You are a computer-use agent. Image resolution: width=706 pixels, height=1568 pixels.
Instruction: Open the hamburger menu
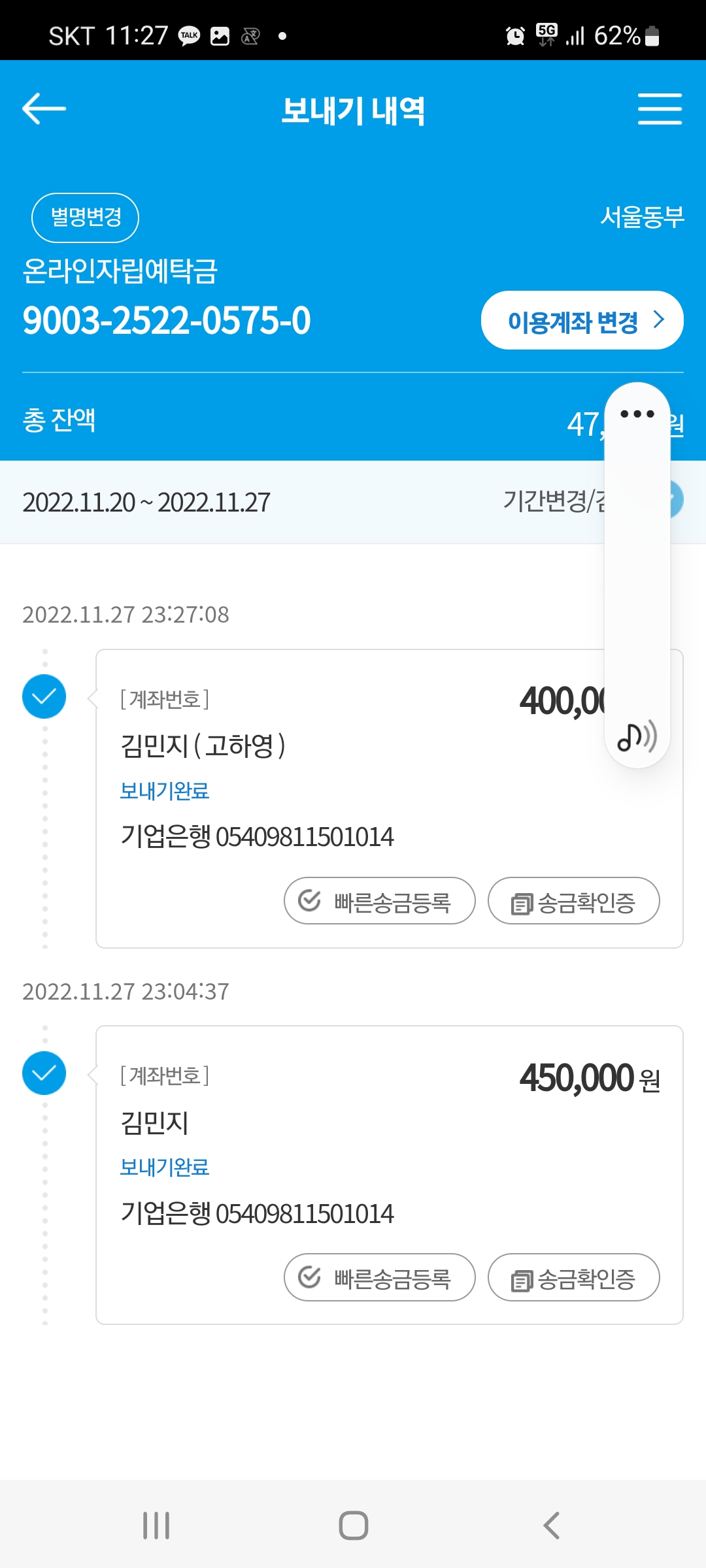(660, 108)
